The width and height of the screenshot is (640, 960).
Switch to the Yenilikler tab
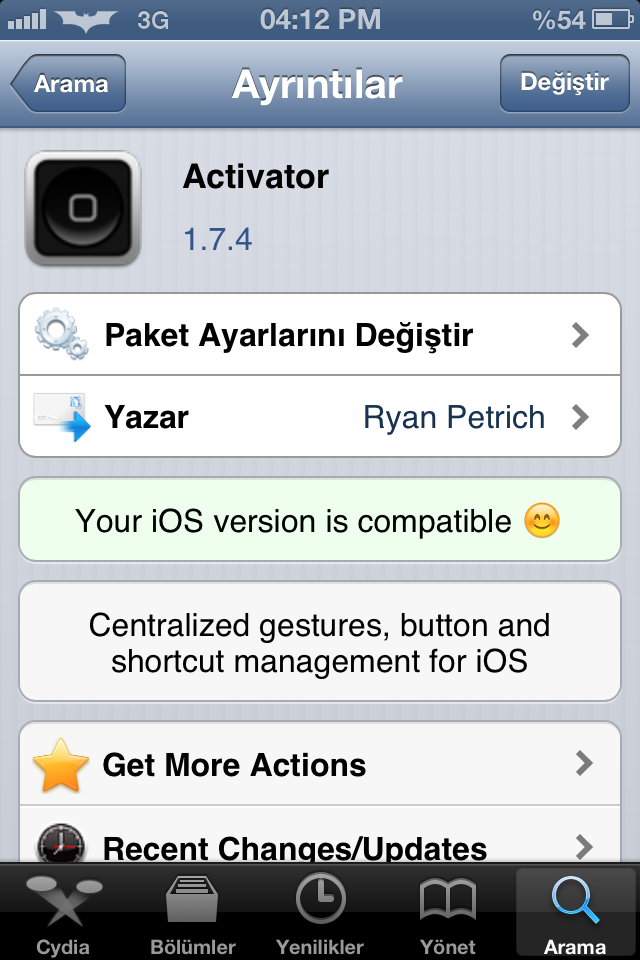[321, 914]
